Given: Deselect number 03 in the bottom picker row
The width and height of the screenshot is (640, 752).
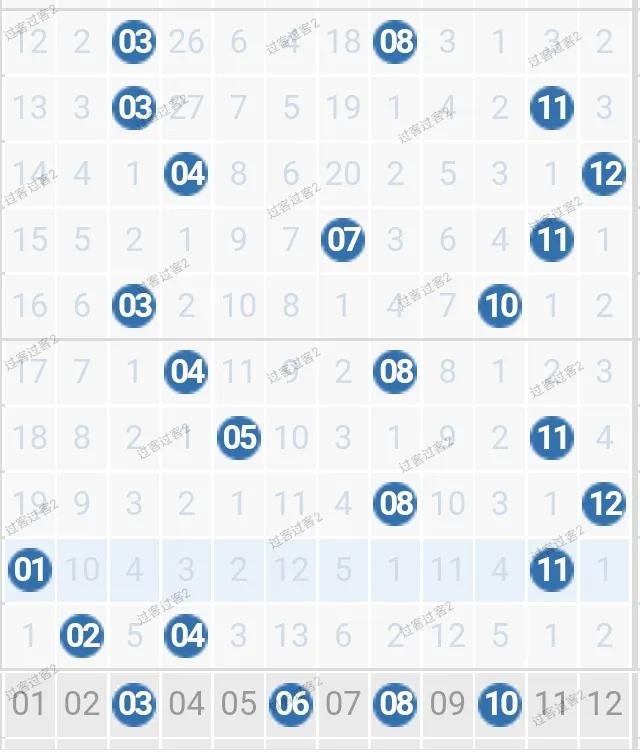Looking at the screenshot, I should [x=134, y=705].
